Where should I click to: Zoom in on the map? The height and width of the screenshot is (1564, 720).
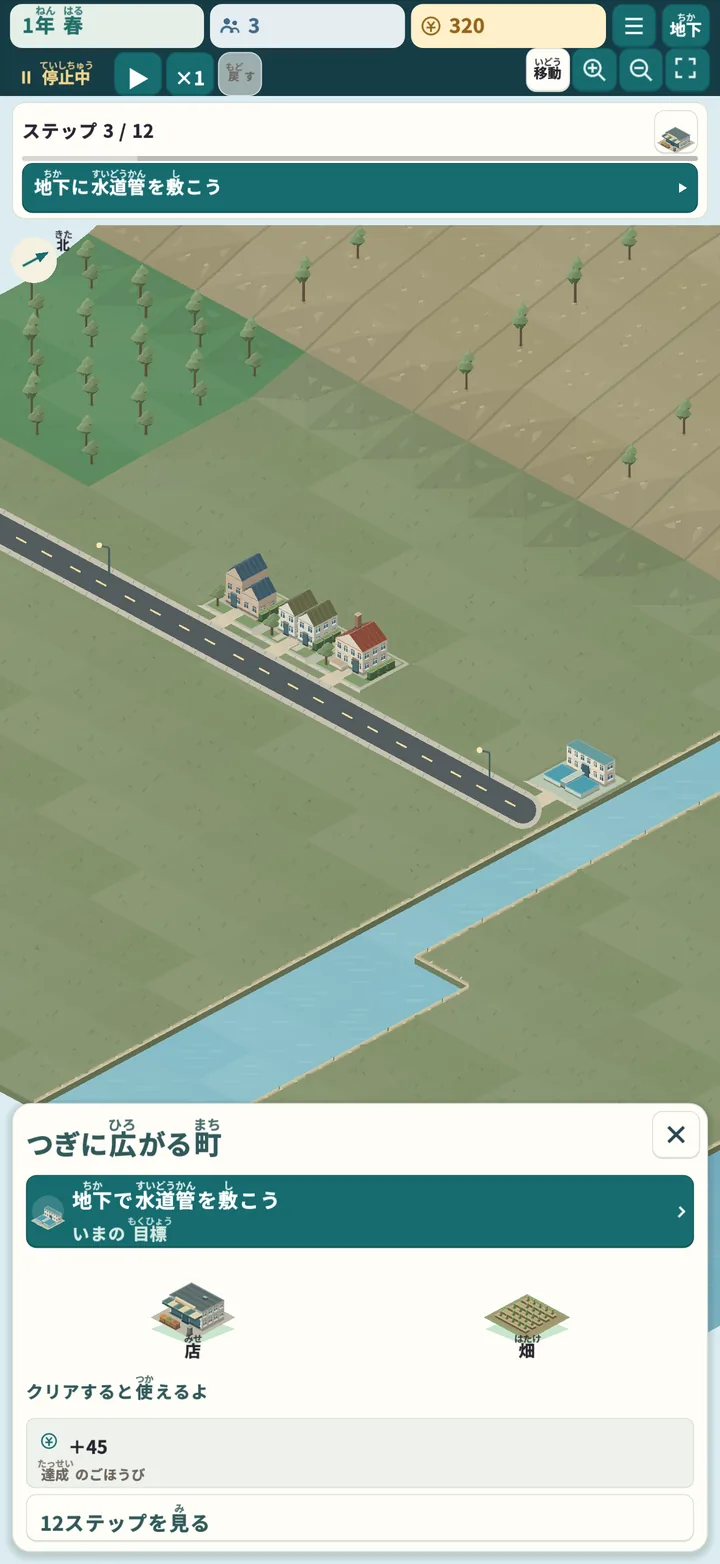point(594,70)
